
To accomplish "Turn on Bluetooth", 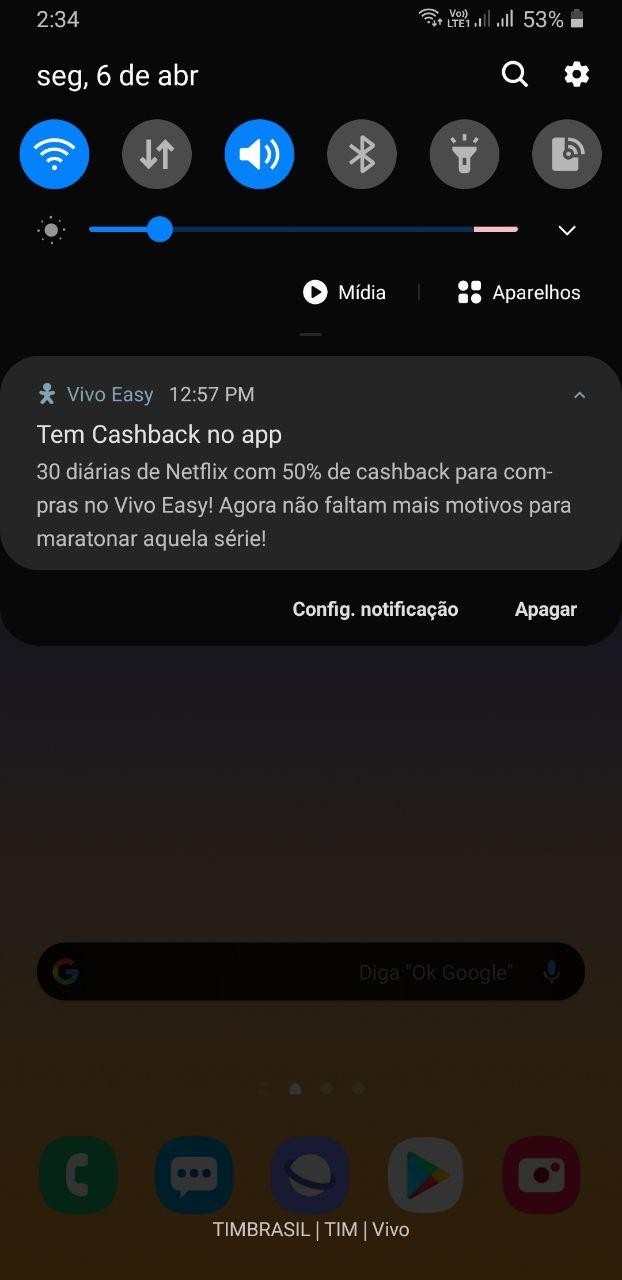I will [x=362, y=154].
